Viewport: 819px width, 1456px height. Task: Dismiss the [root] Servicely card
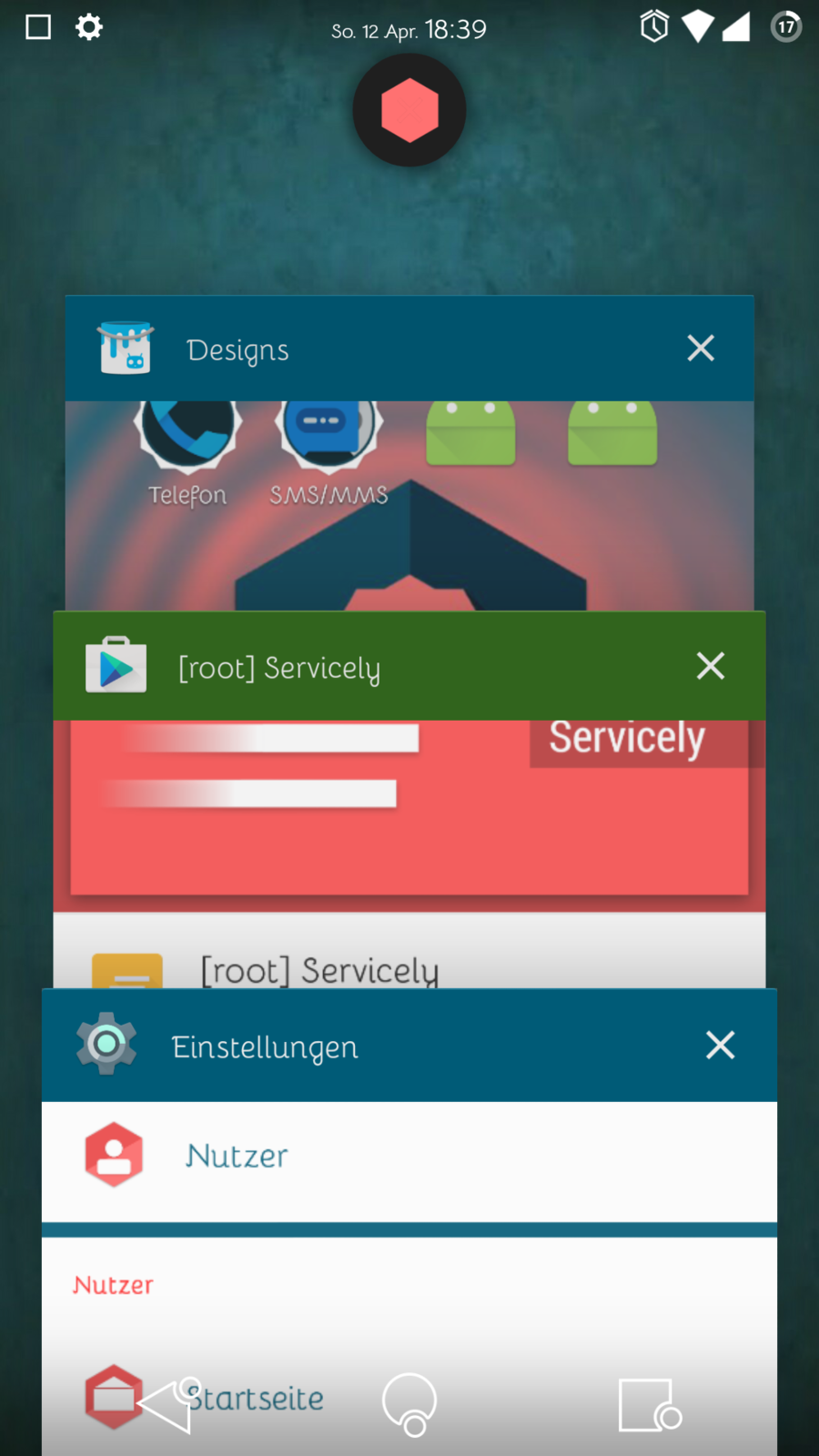pyautogui.click(x=710, y=666)
